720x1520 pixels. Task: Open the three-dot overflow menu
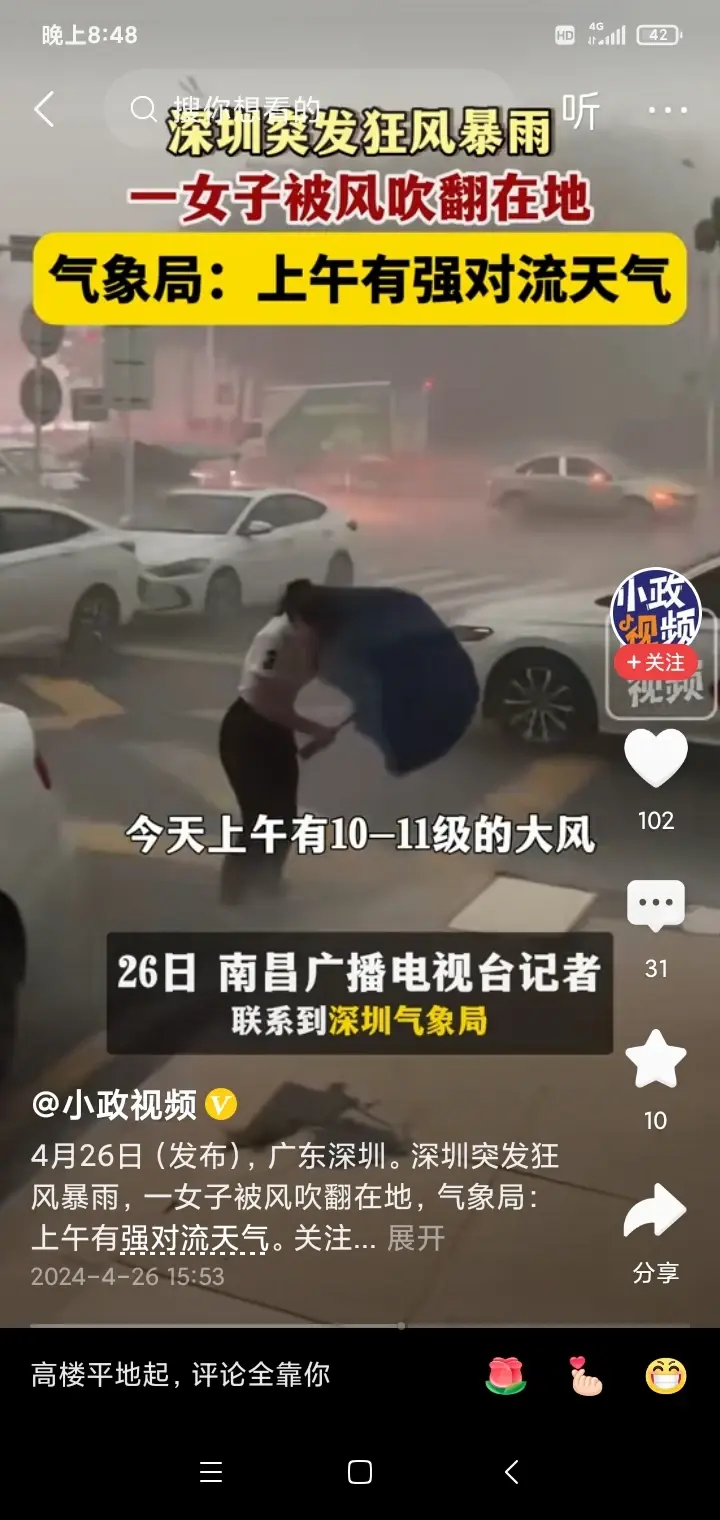point(668,111)
